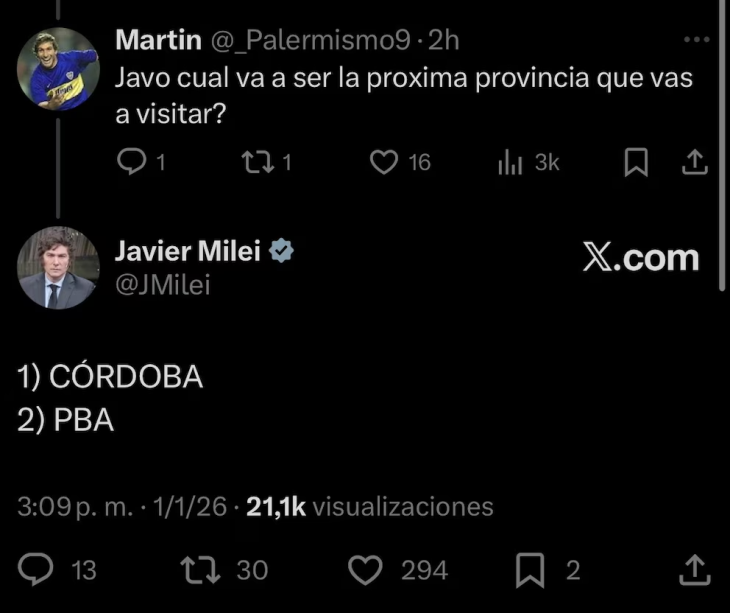Open the @JMilei profile handle
Viewport: 730px width, 613px height.
(164, 286)
